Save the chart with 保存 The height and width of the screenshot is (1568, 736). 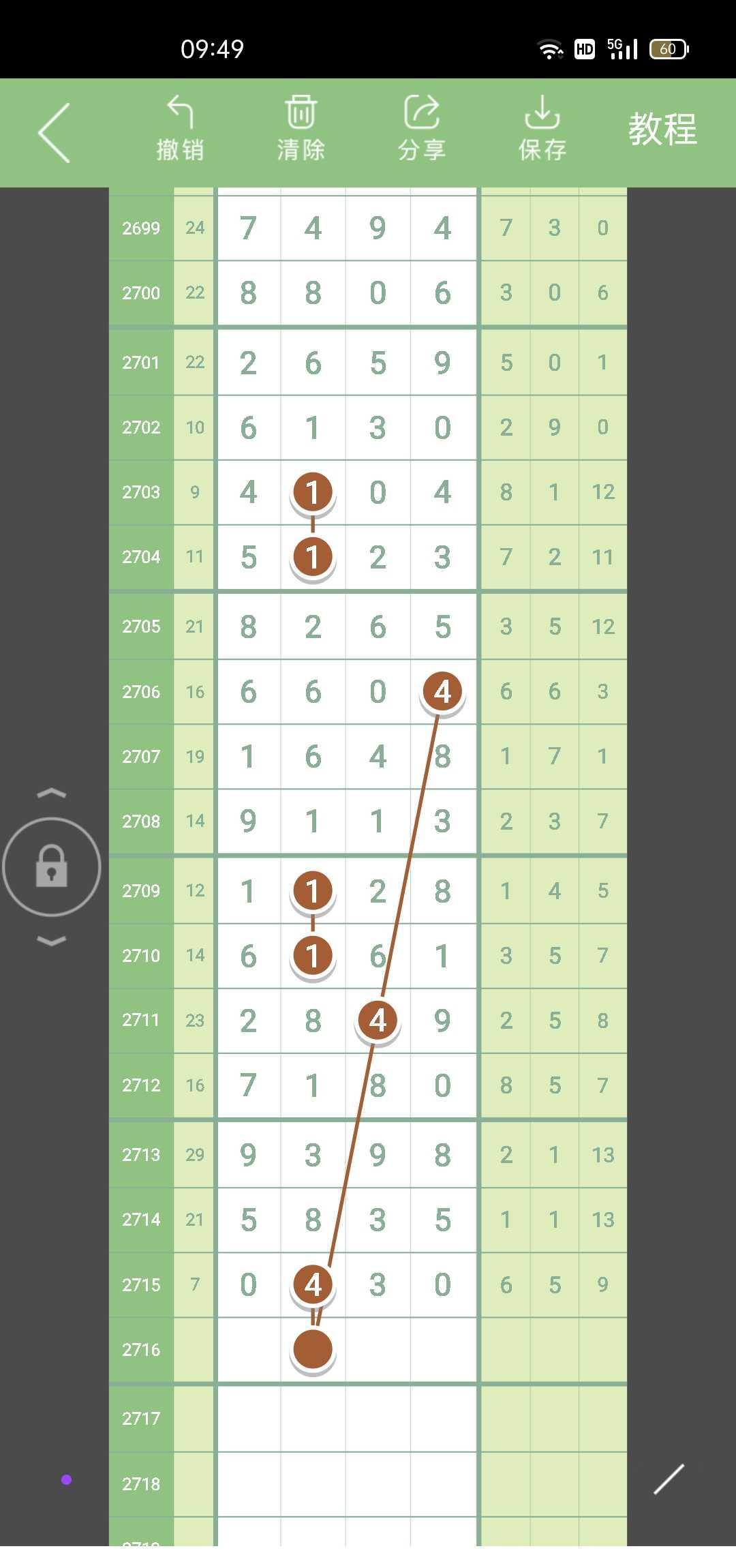pos(542,130)
